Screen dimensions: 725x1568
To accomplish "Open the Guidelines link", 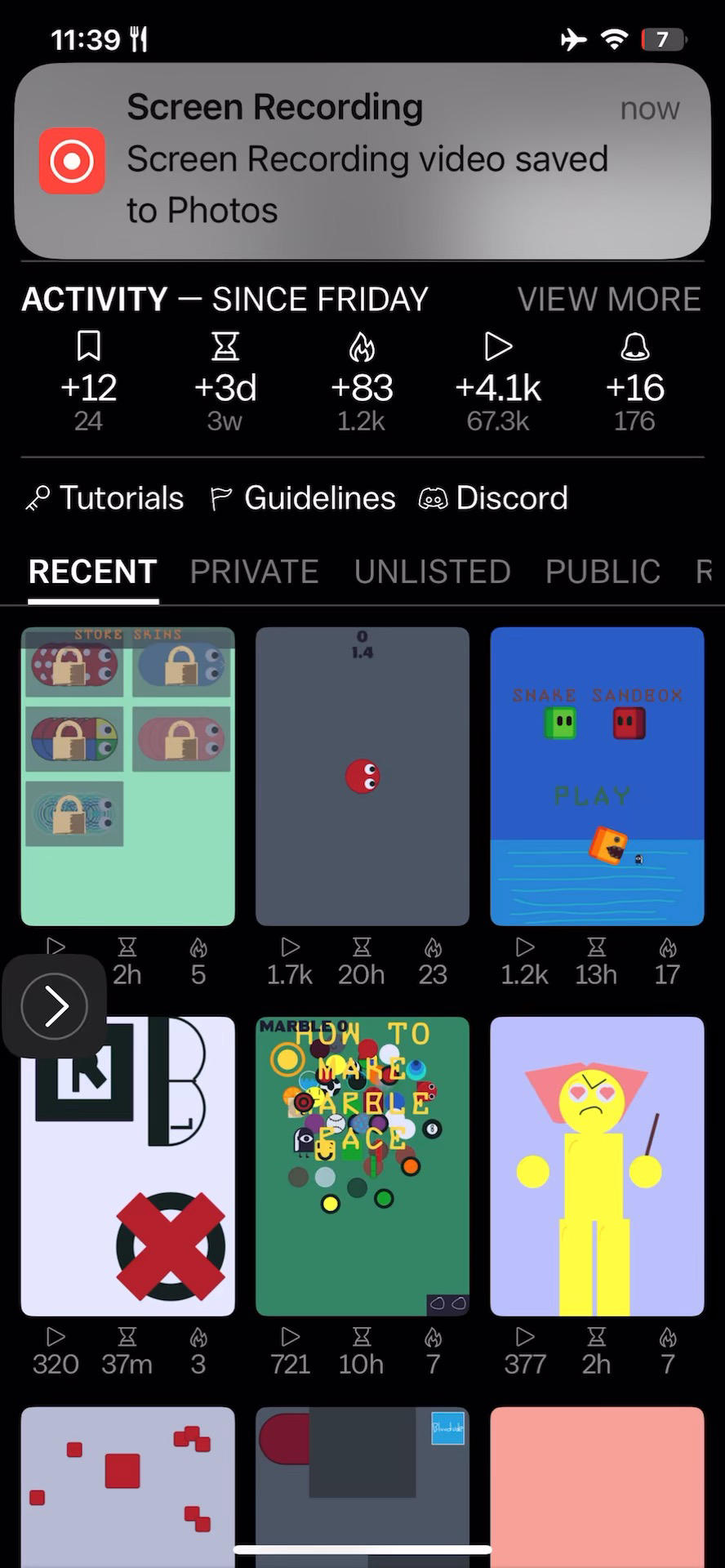I will (303, 498).
